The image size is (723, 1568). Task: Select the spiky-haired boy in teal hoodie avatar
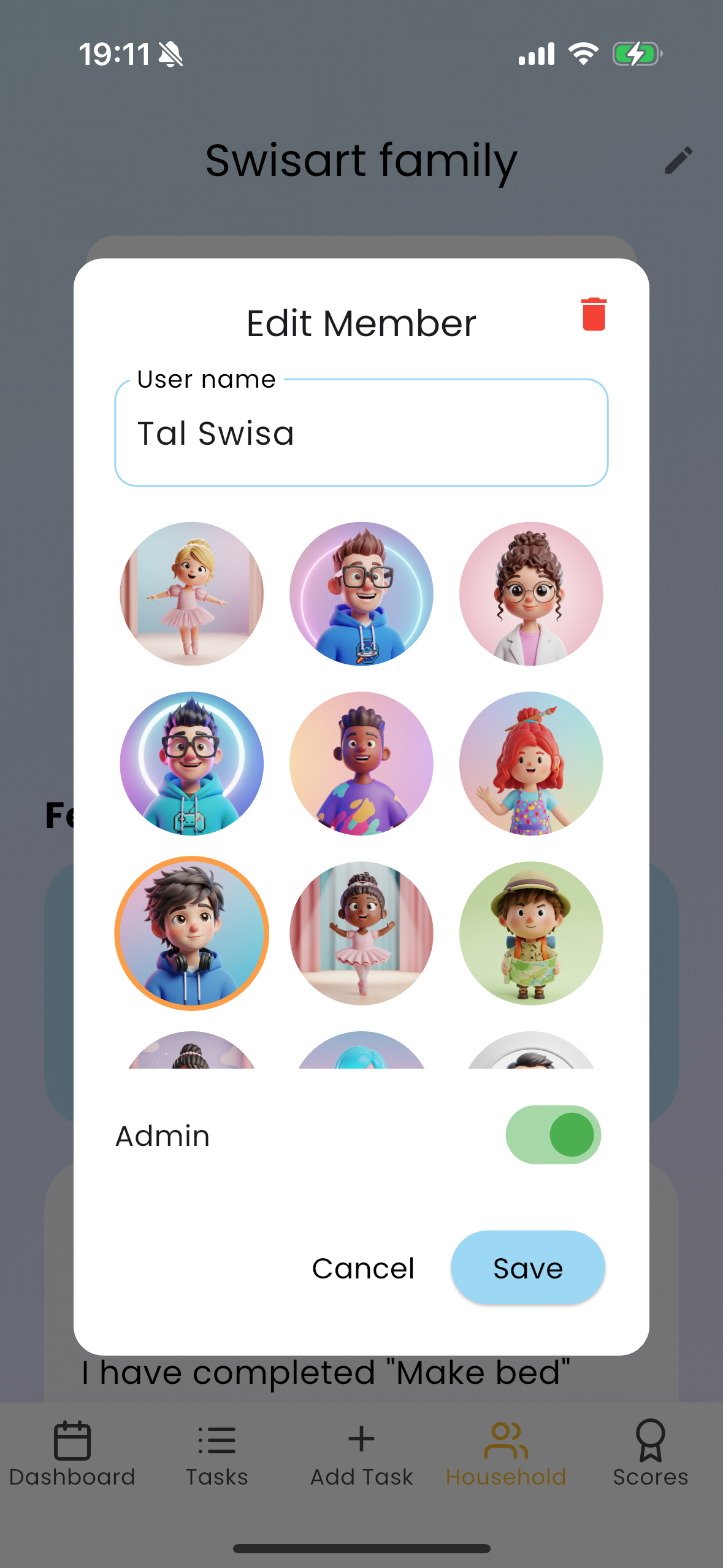point(191,763)
